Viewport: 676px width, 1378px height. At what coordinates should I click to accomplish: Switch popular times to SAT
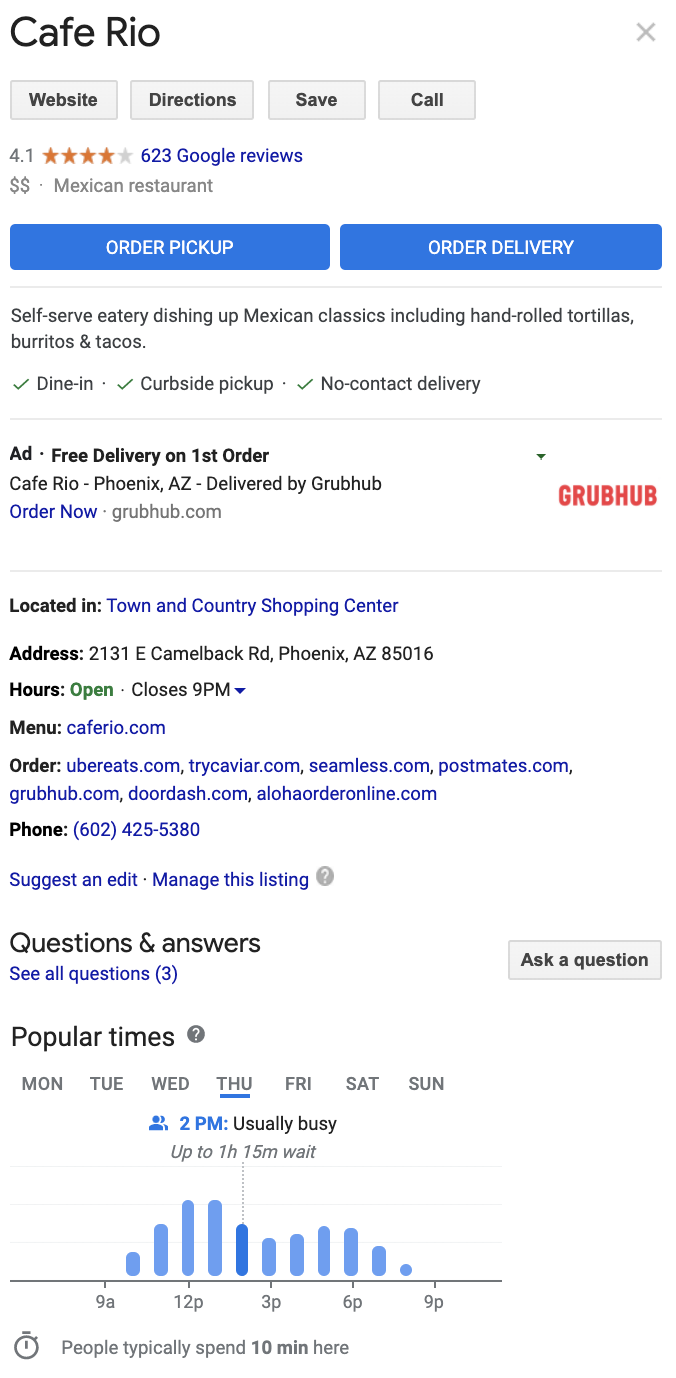362,1084
